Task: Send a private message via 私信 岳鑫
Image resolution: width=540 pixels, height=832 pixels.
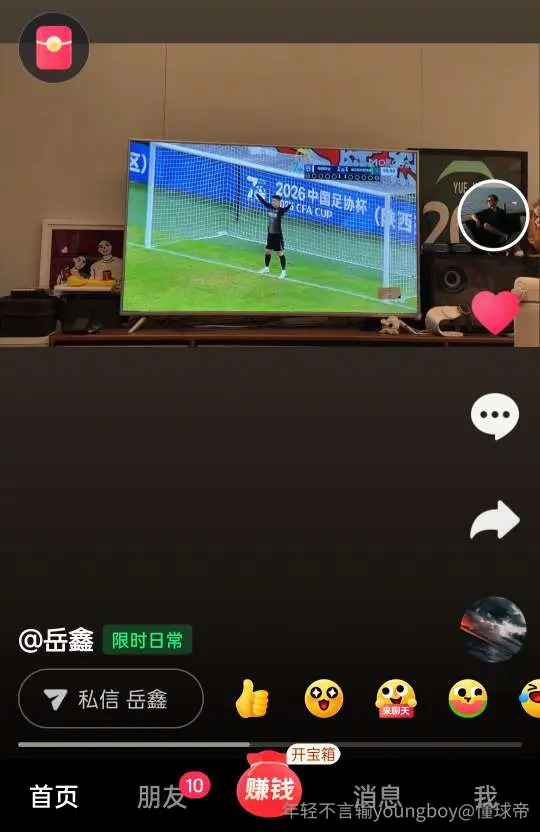Action: click(111, 699)
